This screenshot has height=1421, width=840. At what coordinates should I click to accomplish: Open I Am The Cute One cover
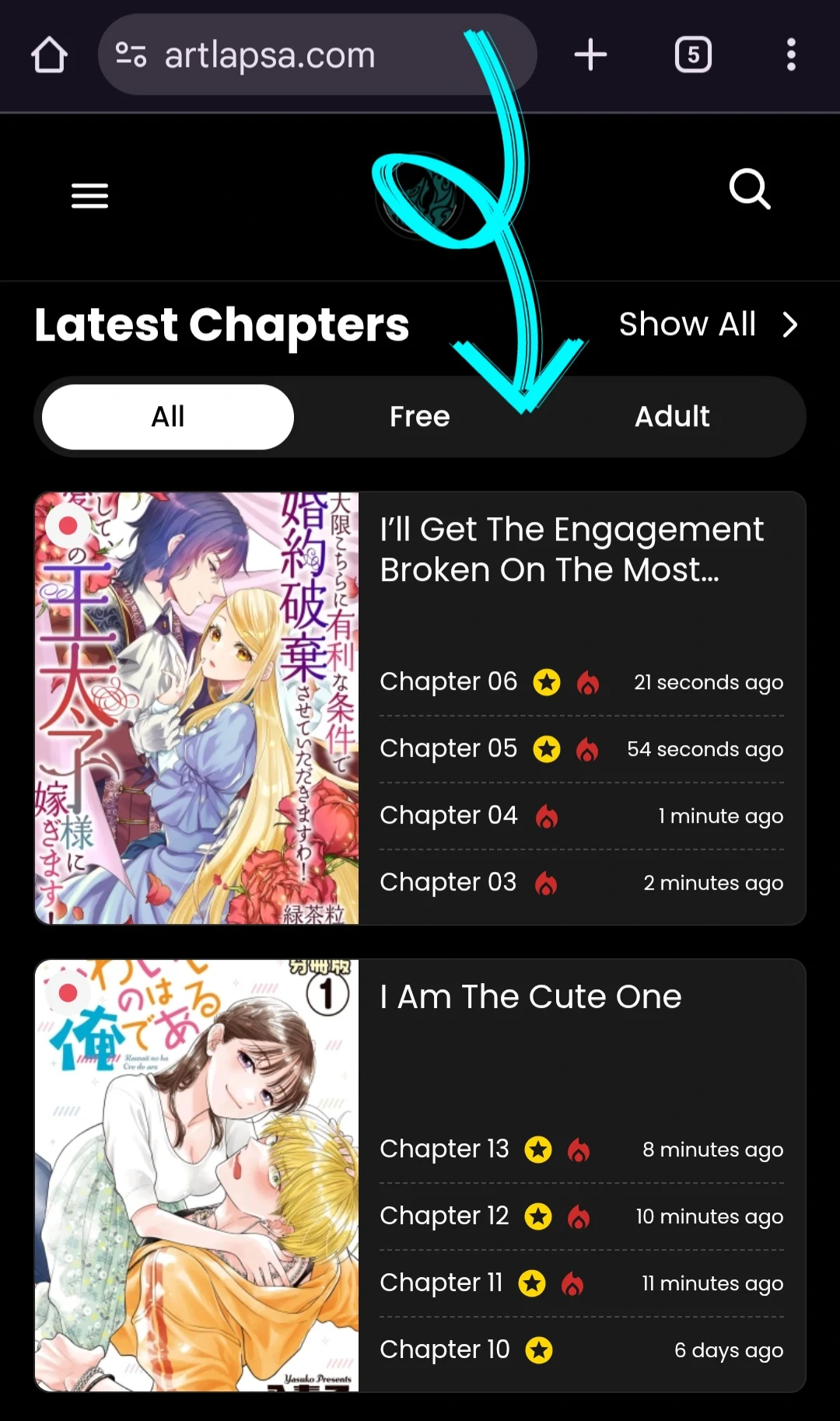[197, 1175]
